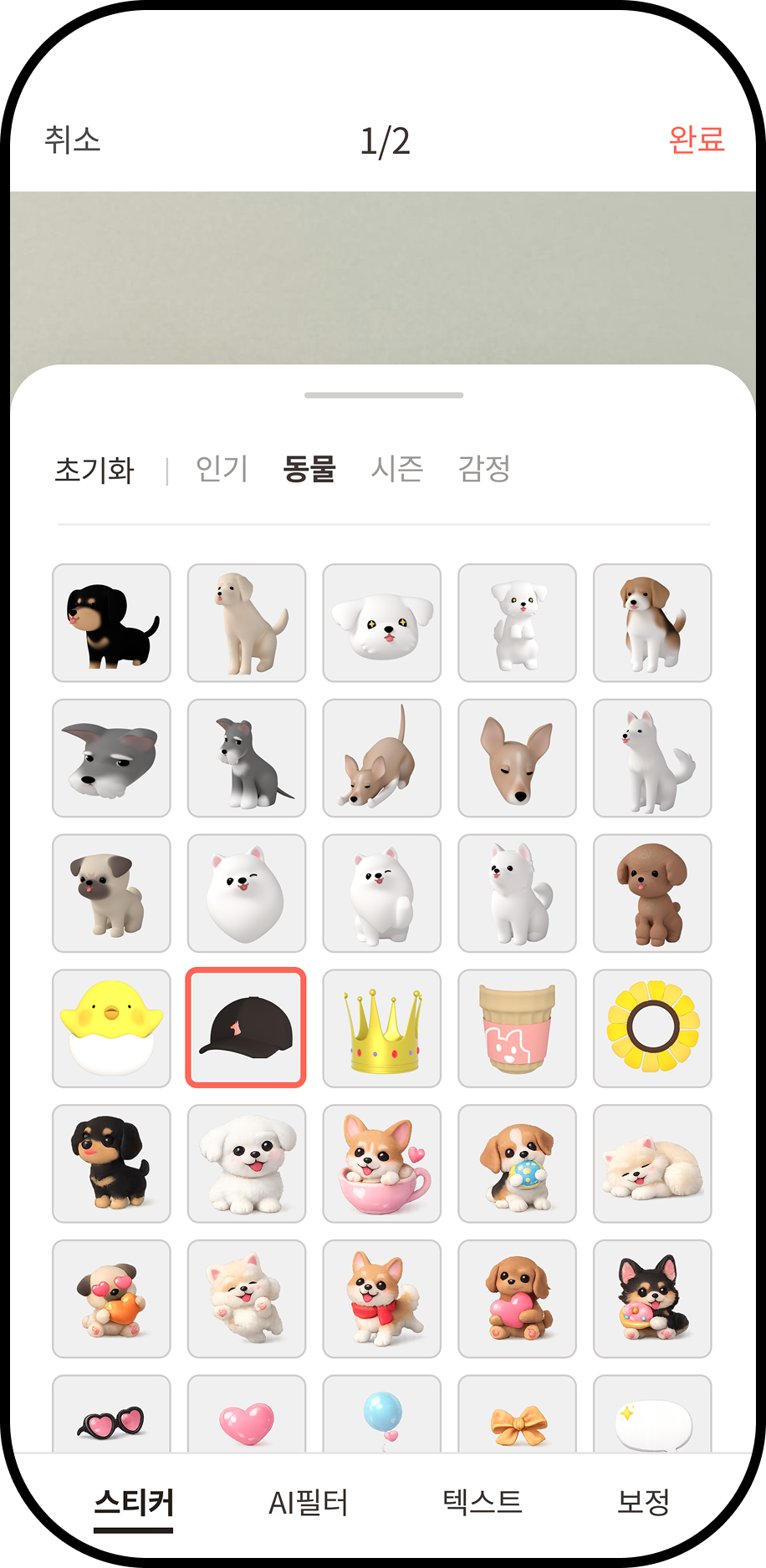
Task: Choose the yellow chick in eggshell sticker
Action: tap(111, 1029)
